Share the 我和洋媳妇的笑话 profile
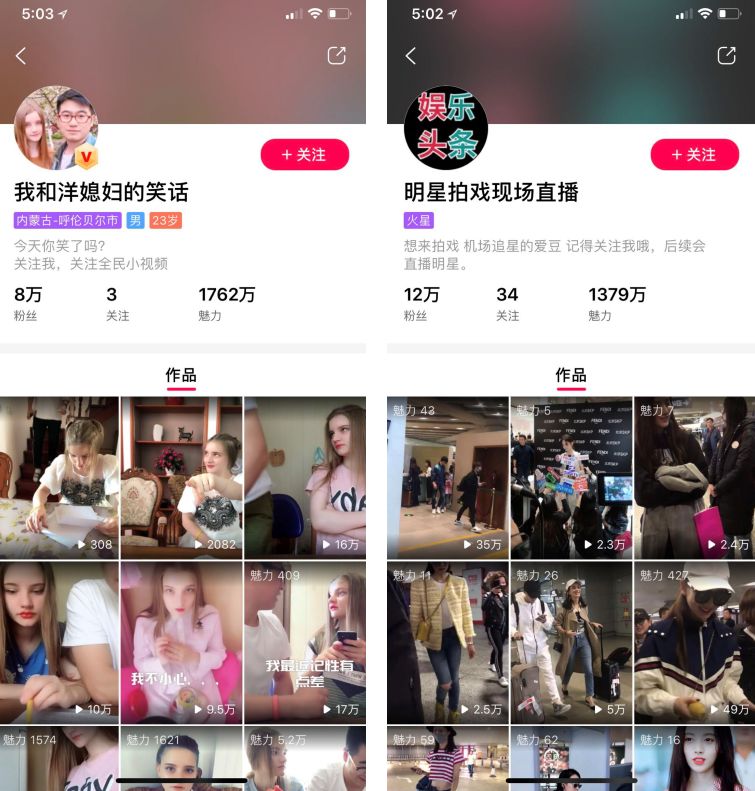 pyautogui.click(x=337, y=56)
